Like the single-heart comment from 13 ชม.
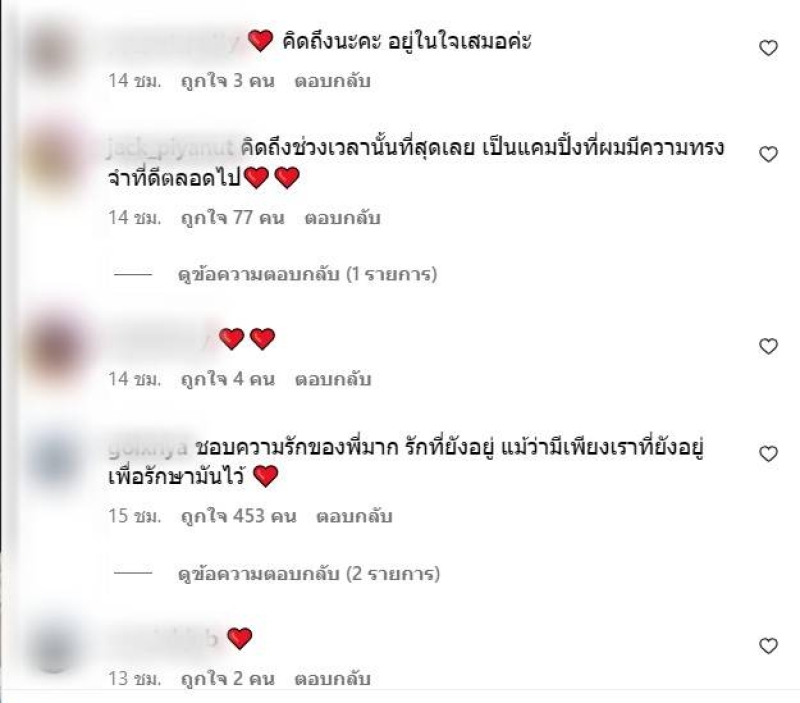 click(x=769, y=645)
